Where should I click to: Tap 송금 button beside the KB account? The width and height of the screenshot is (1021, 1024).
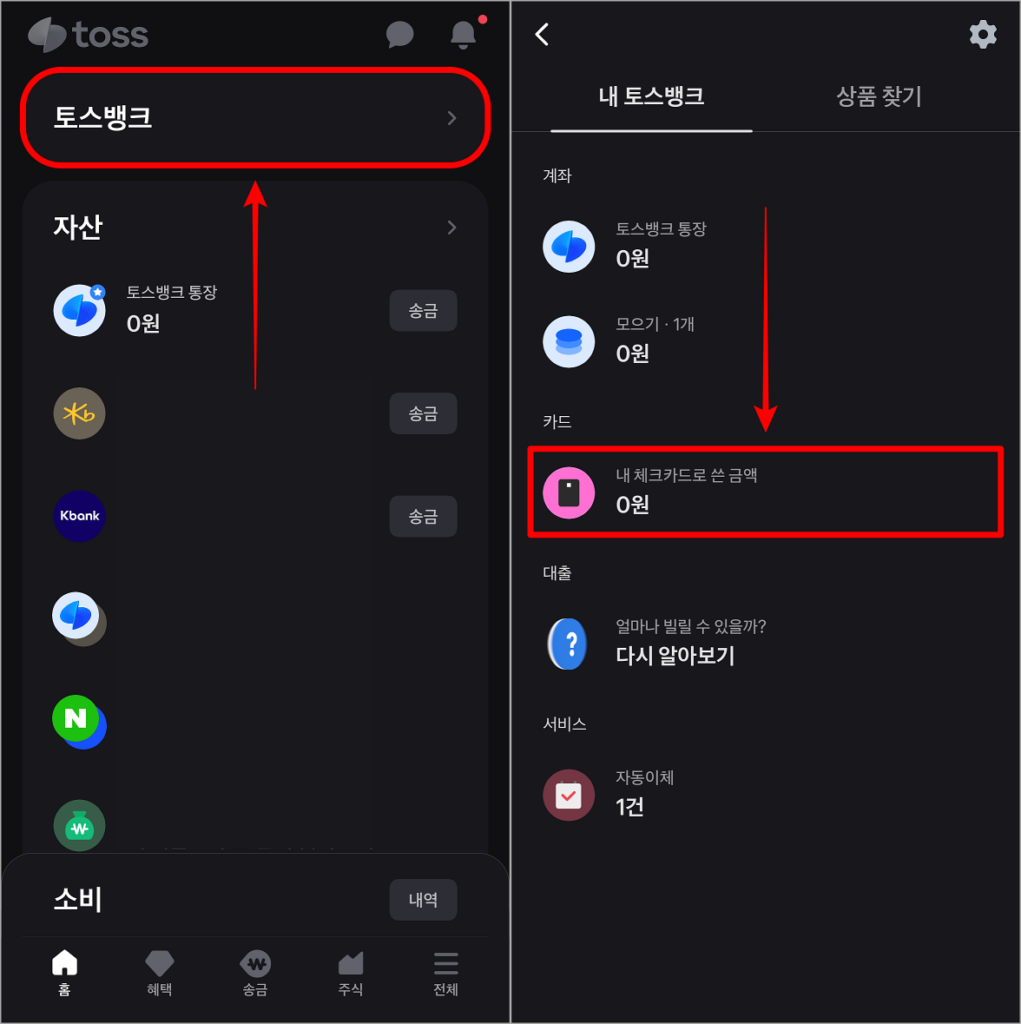point(423,413)
